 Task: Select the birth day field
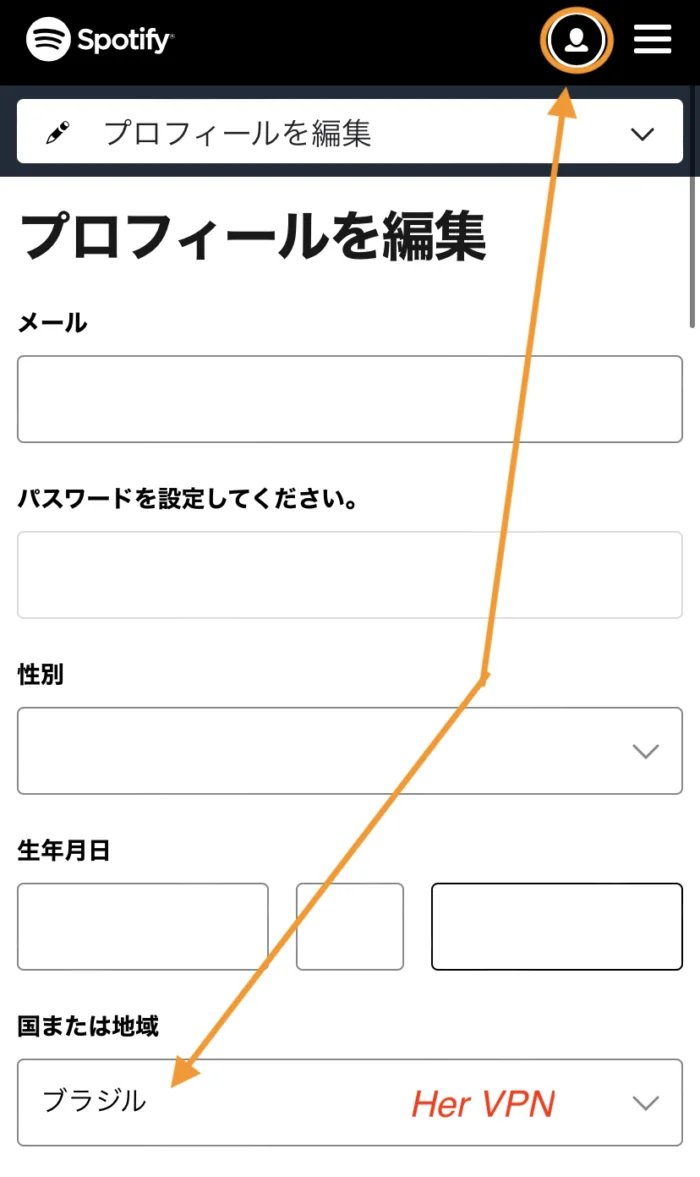pyautogui.click(x=556, y=926)
